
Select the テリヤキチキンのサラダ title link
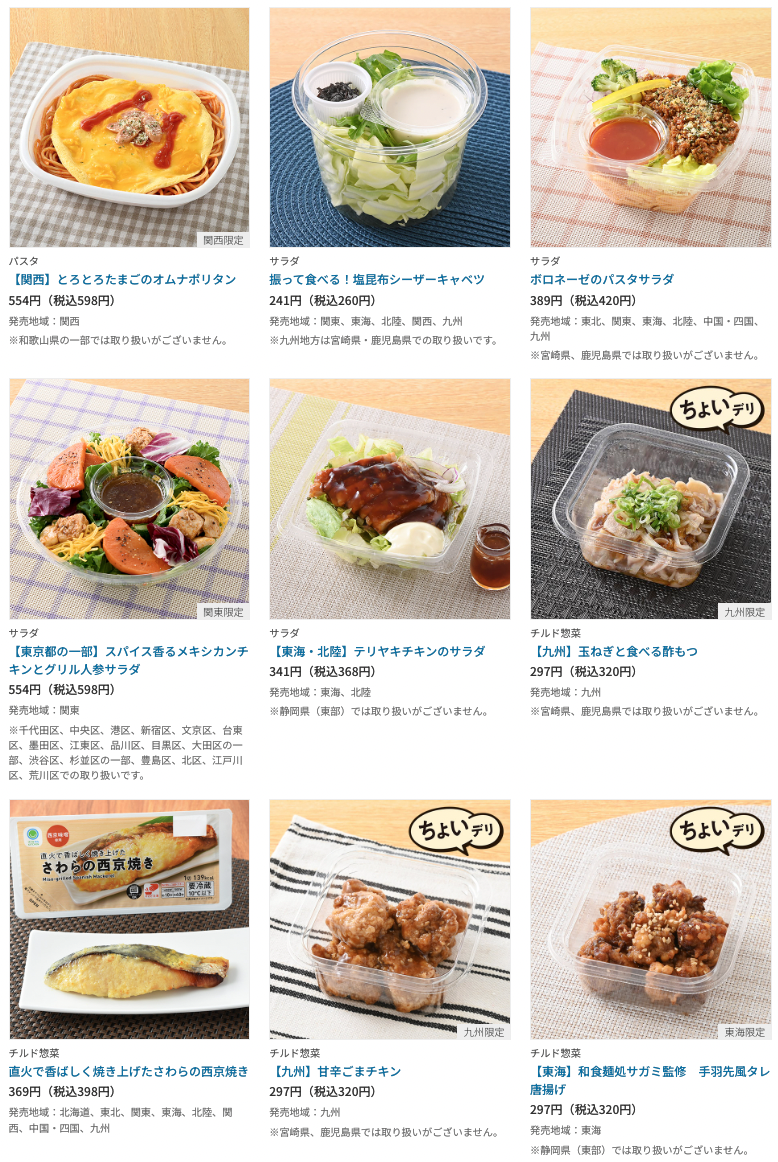click(x=377, y=651)
